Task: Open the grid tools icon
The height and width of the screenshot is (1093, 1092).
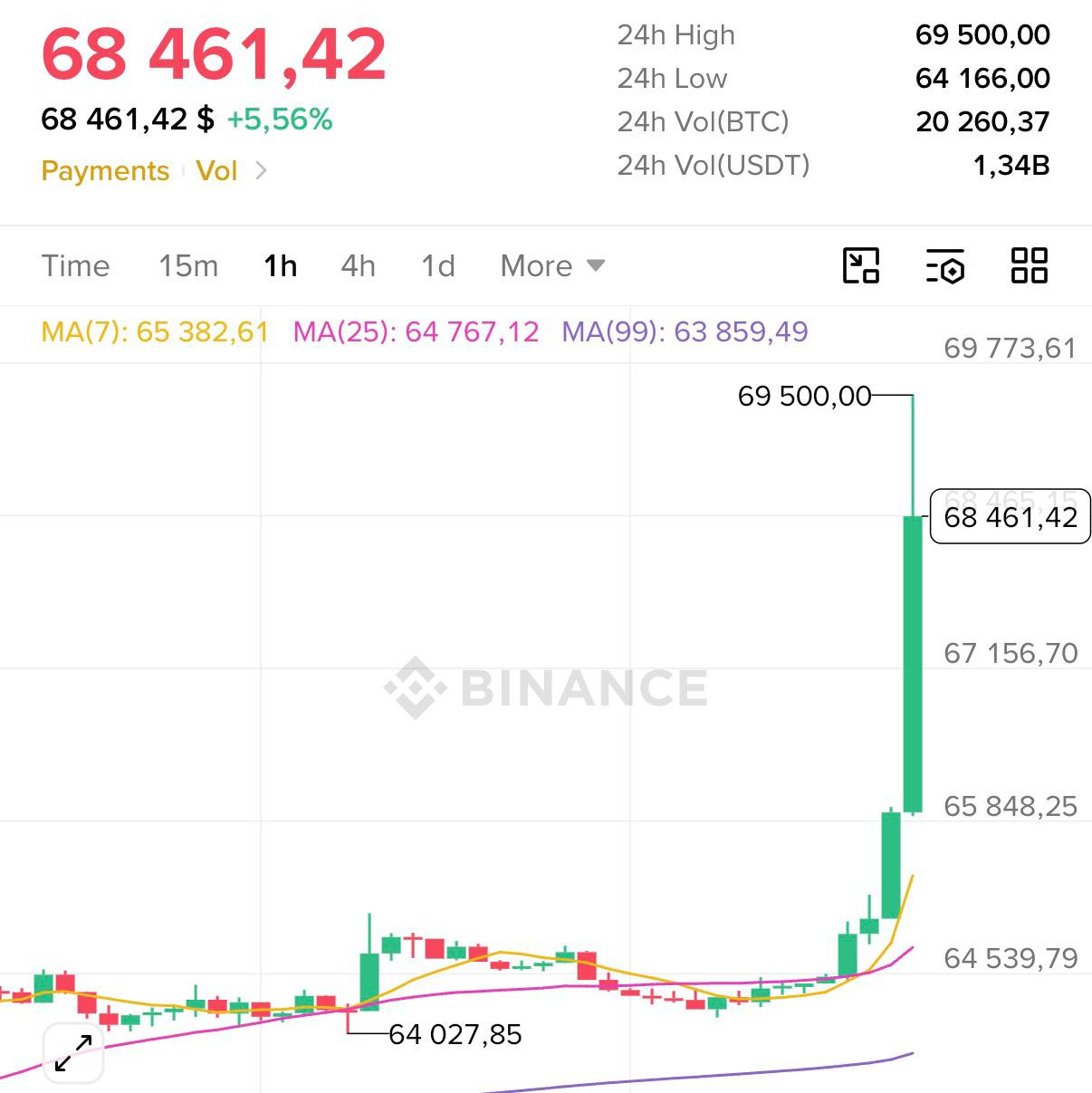Action: [1030, 265]
